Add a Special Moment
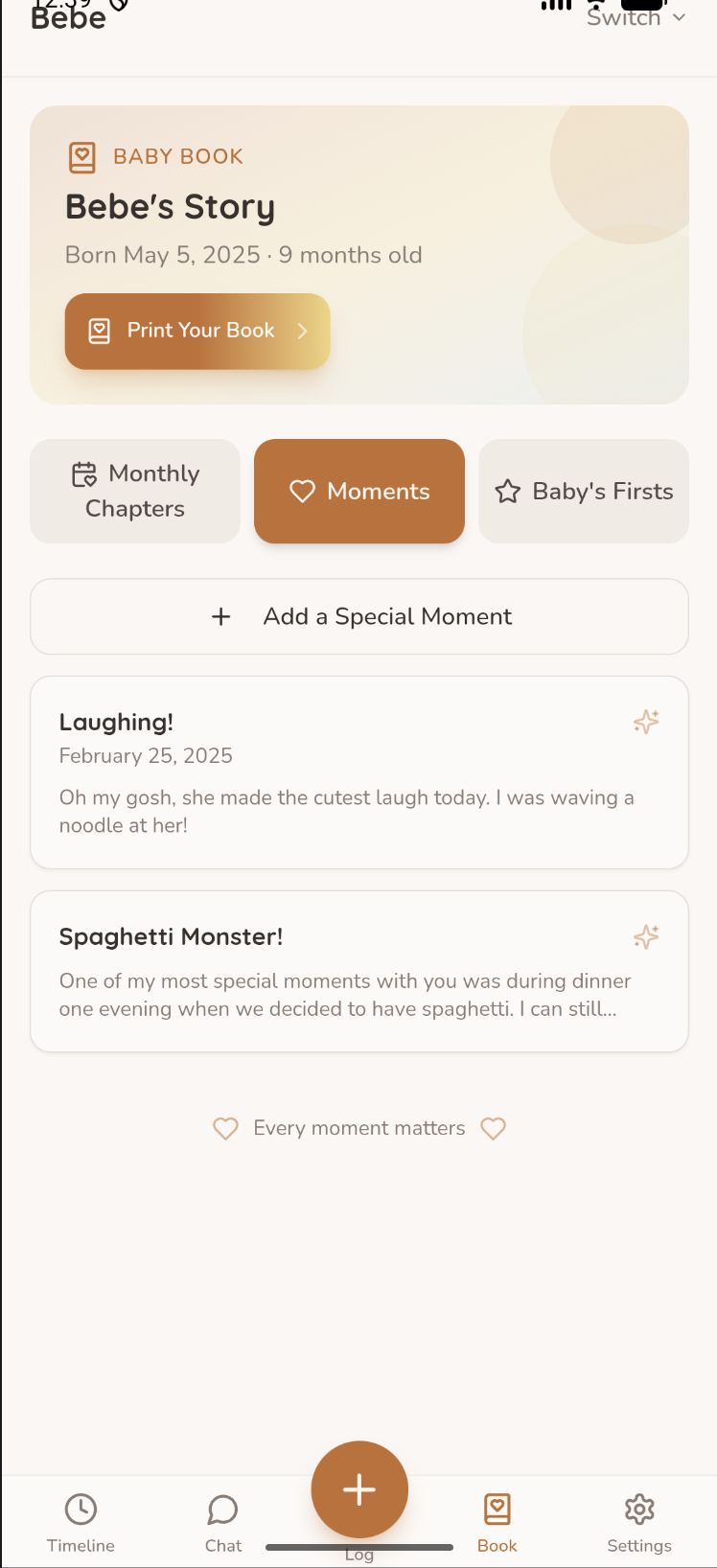717x1568 pixels. point(359,616)
